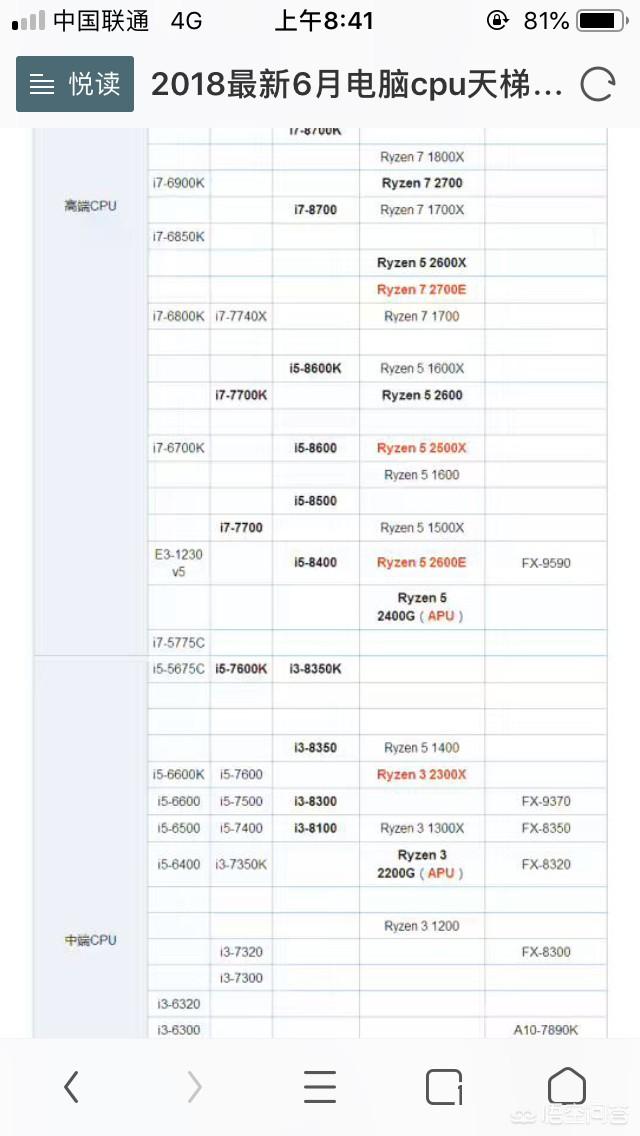The image size is (640, 1136).
Task: Go to the browser home page
Action: tap(567, 1086)
